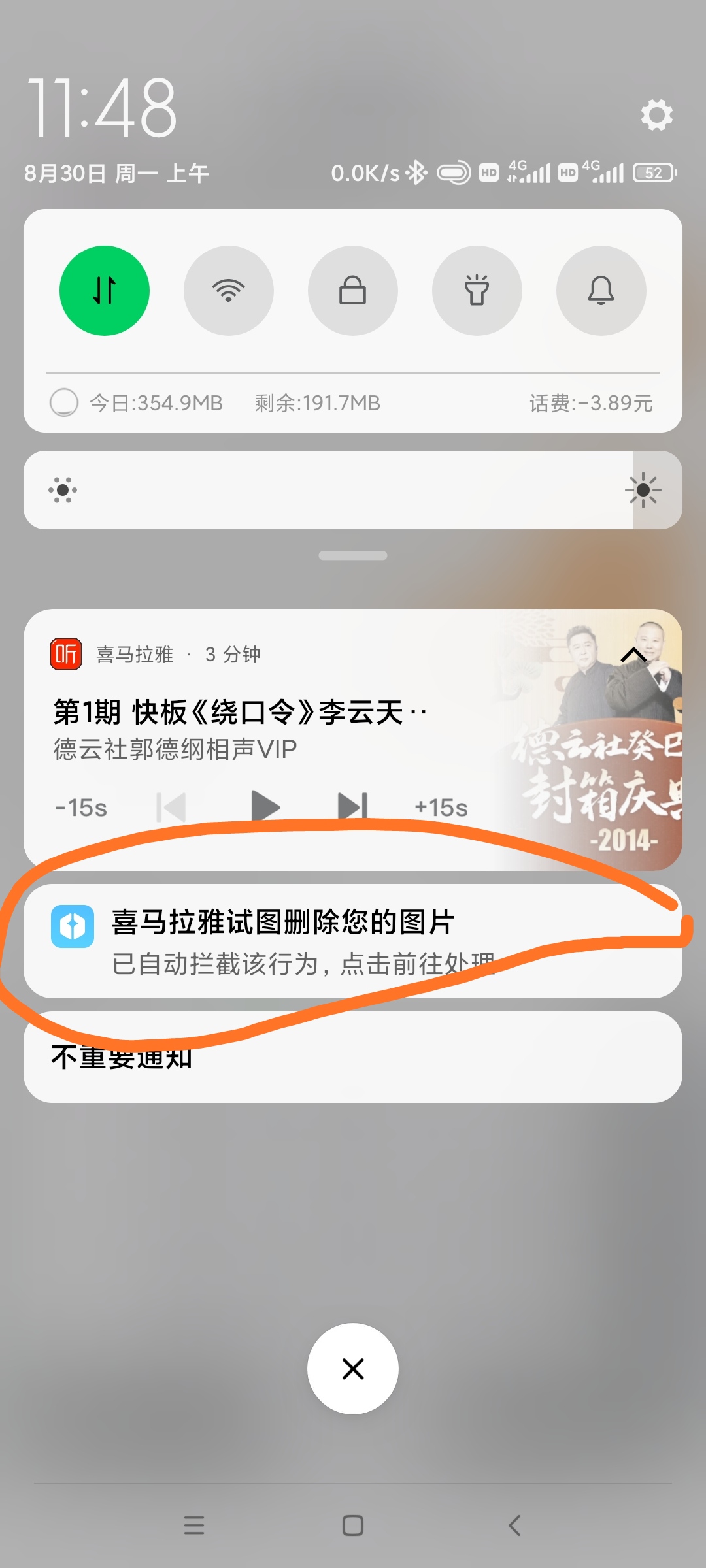Skip to the next track

[x=353, y=807]
